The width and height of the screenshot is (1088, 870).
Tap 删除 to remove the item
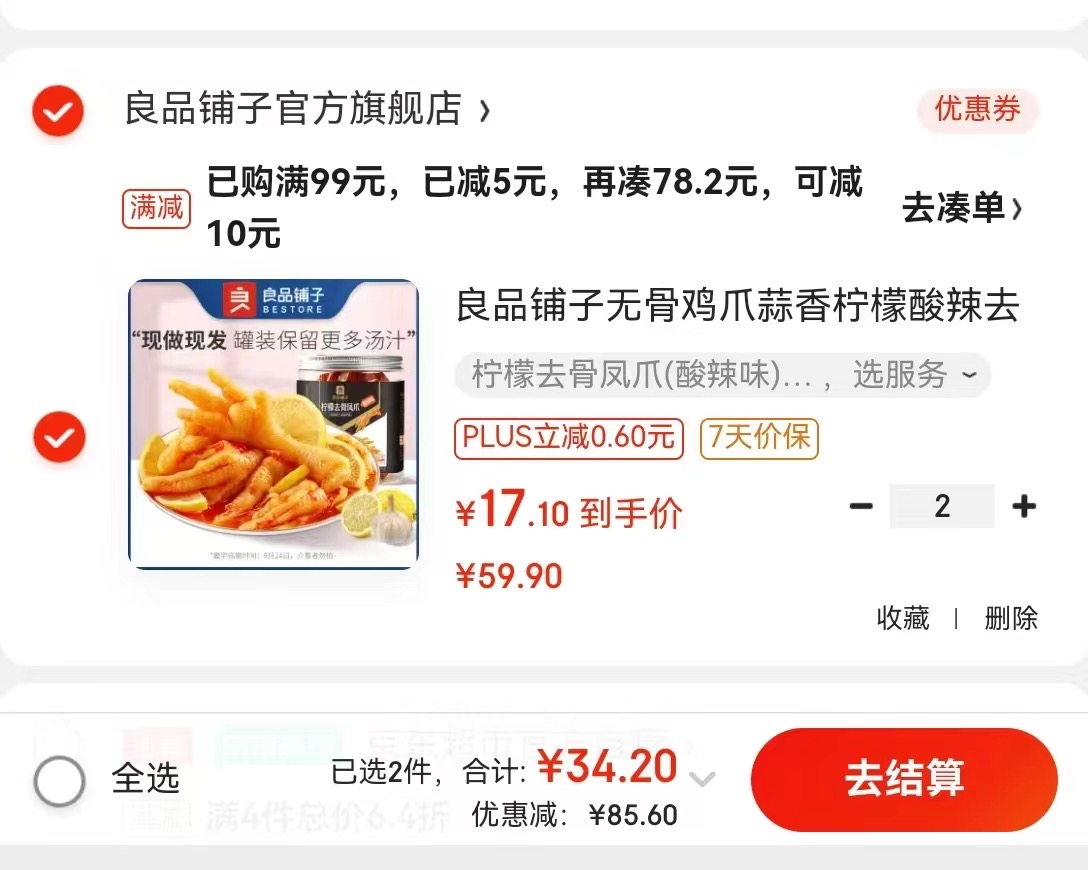(1011, 618)
